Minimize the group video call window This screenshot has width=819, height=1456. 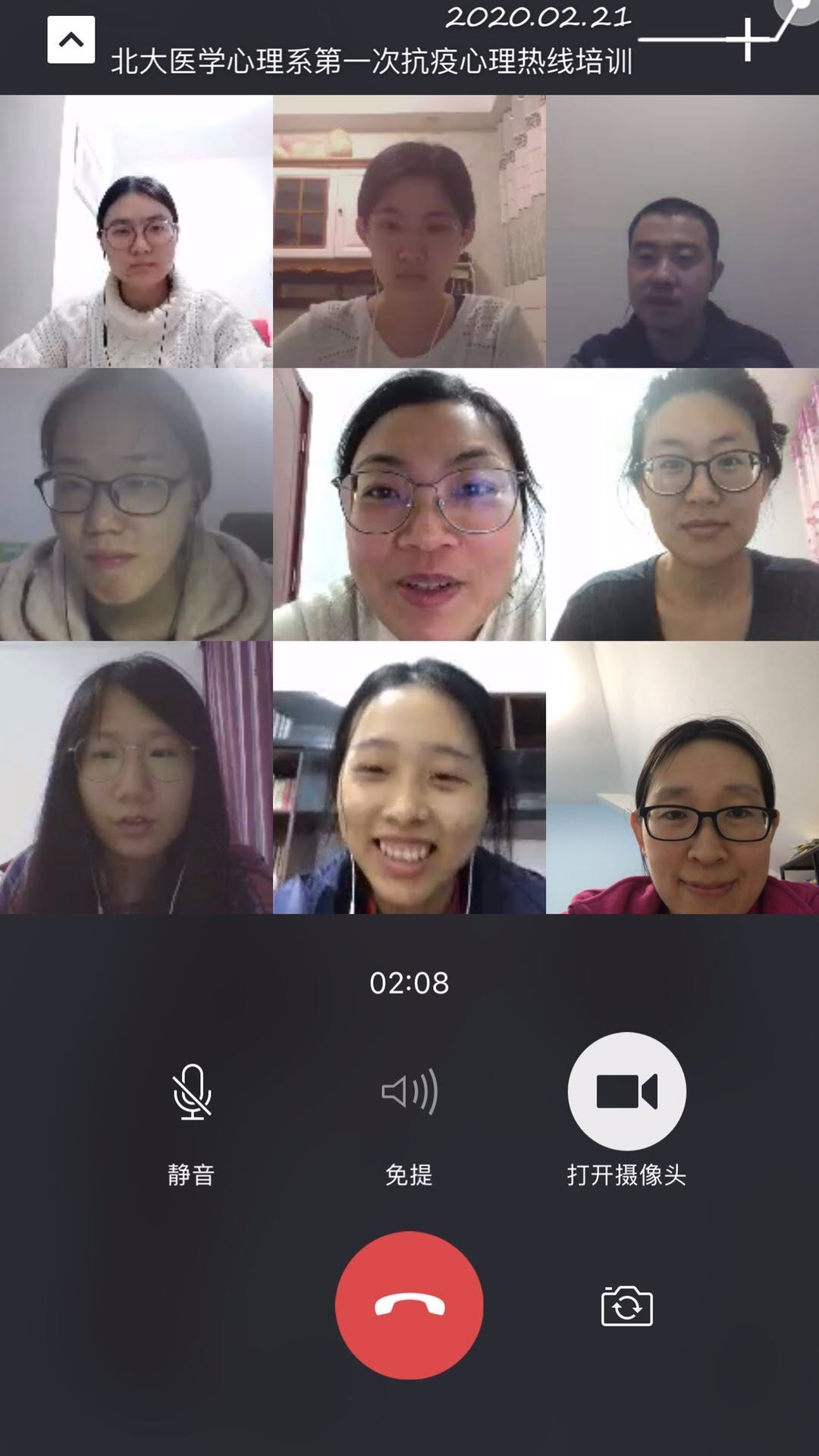coord(71,39)
